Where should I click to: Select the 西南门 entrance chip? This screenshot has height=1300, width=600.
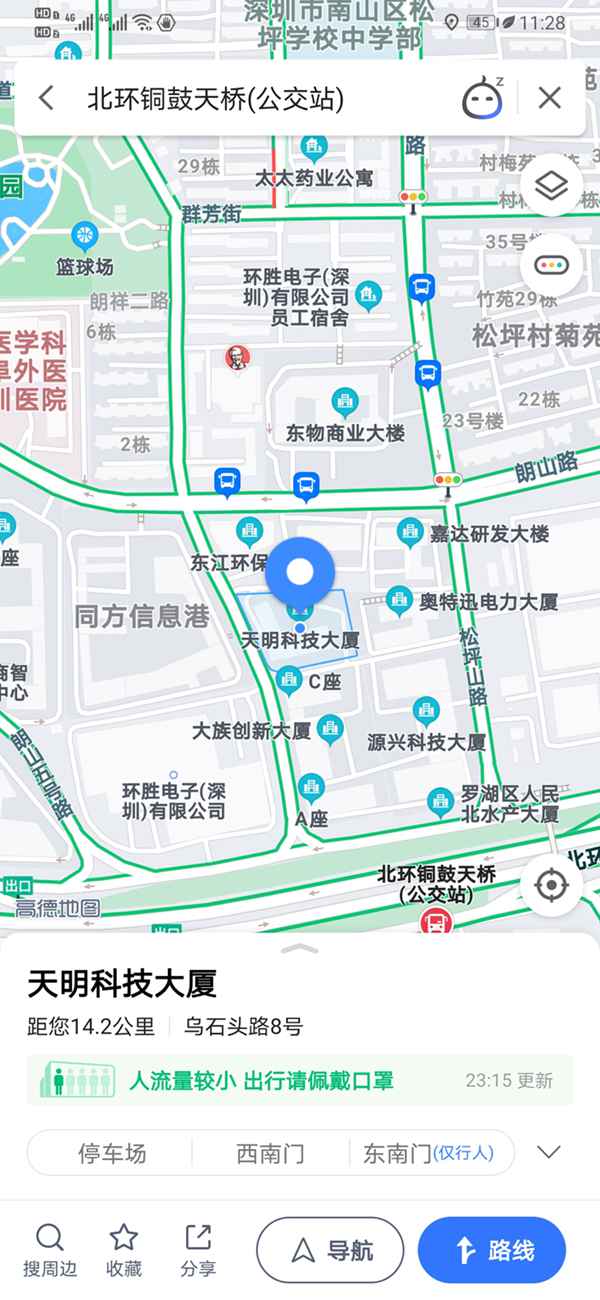coord(270,1153)
